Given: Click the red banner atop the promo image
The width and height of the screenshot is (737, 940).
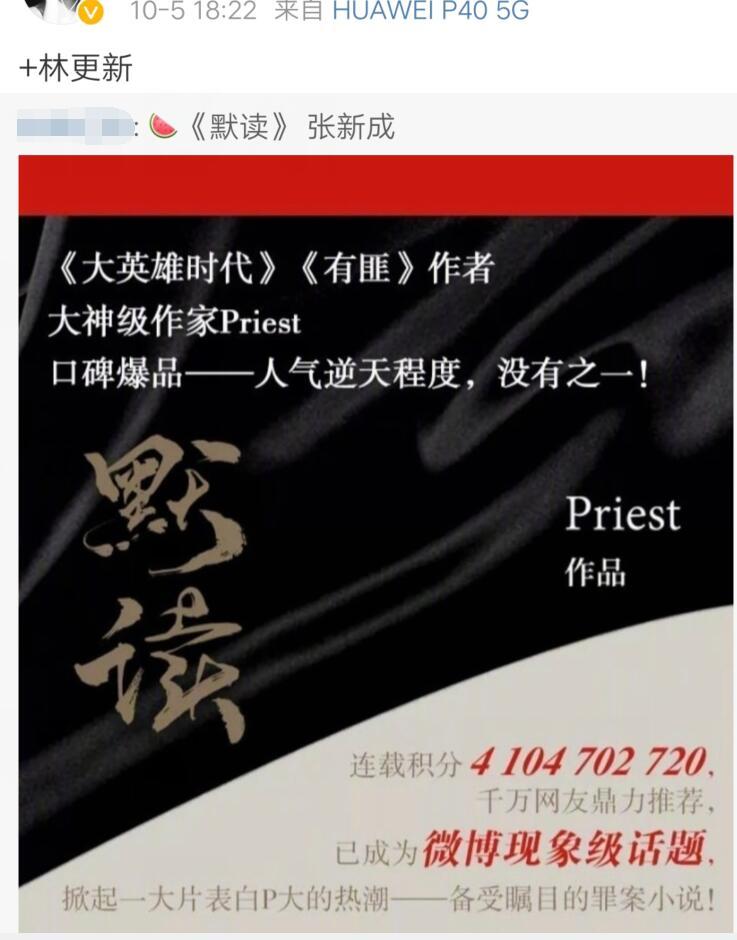Looking at the screenshot, I should pos(368,183).
